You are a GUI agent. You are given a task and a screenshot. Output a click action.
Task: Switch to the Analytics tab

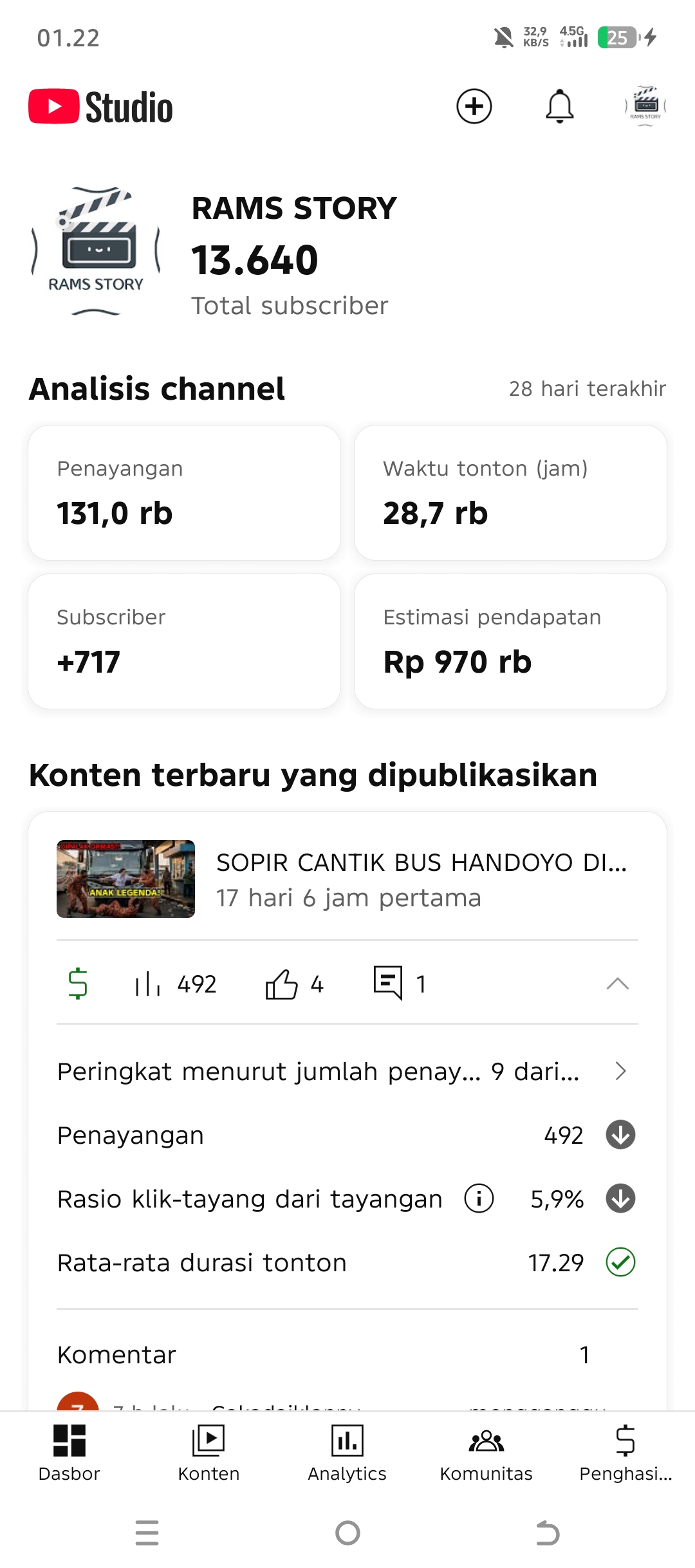coord(347,1452)
